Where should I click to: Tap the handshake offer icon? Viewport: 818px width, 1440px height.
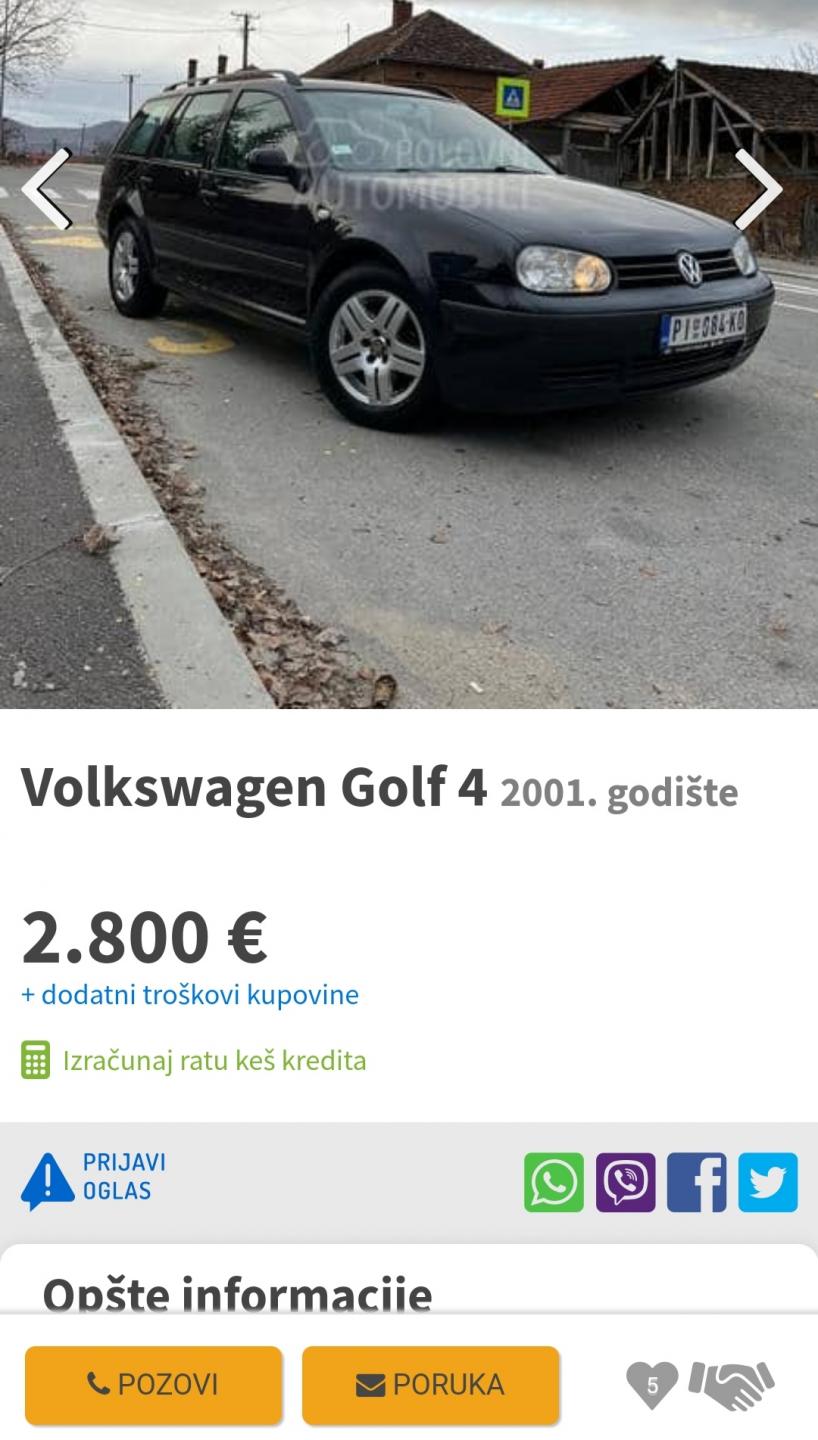732,1385
